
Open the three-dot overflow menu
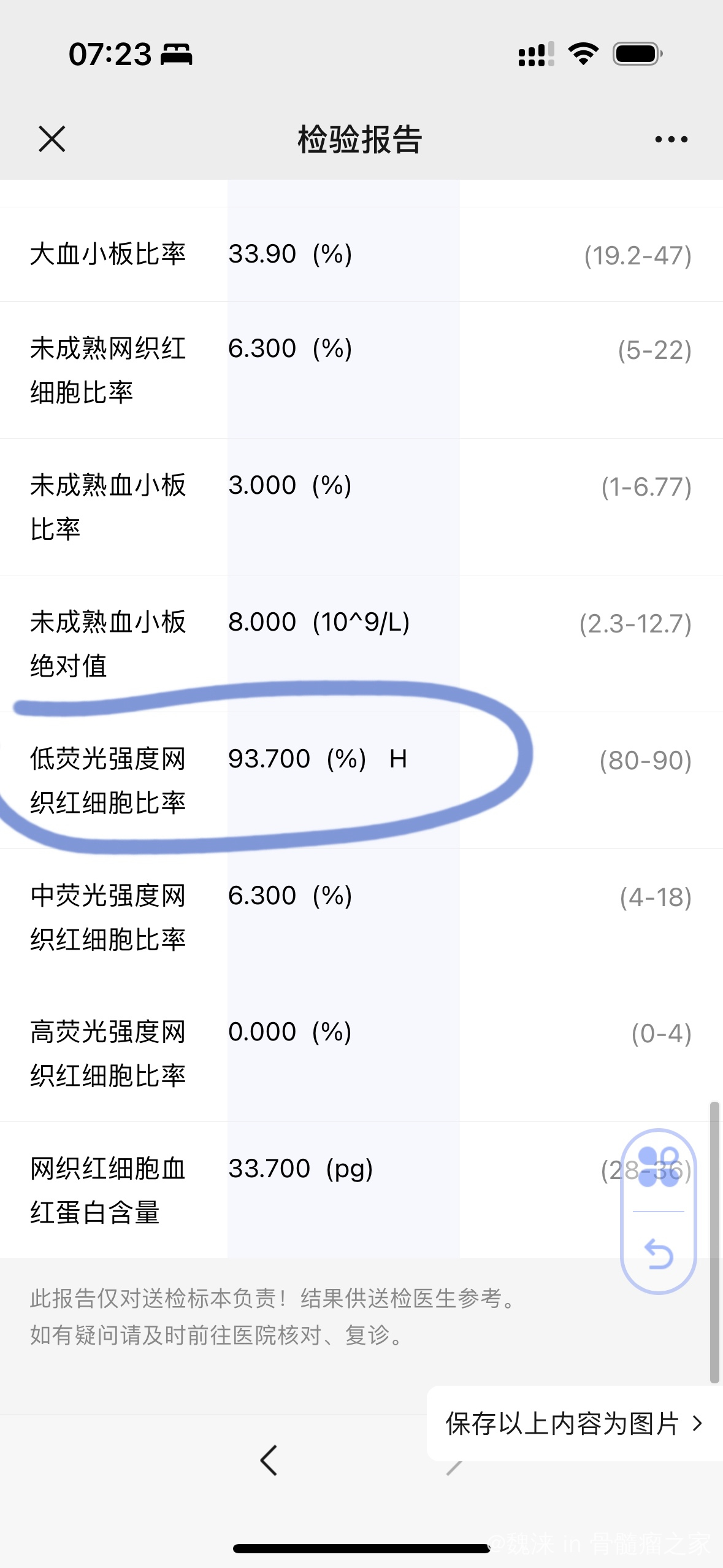[671, 139]
